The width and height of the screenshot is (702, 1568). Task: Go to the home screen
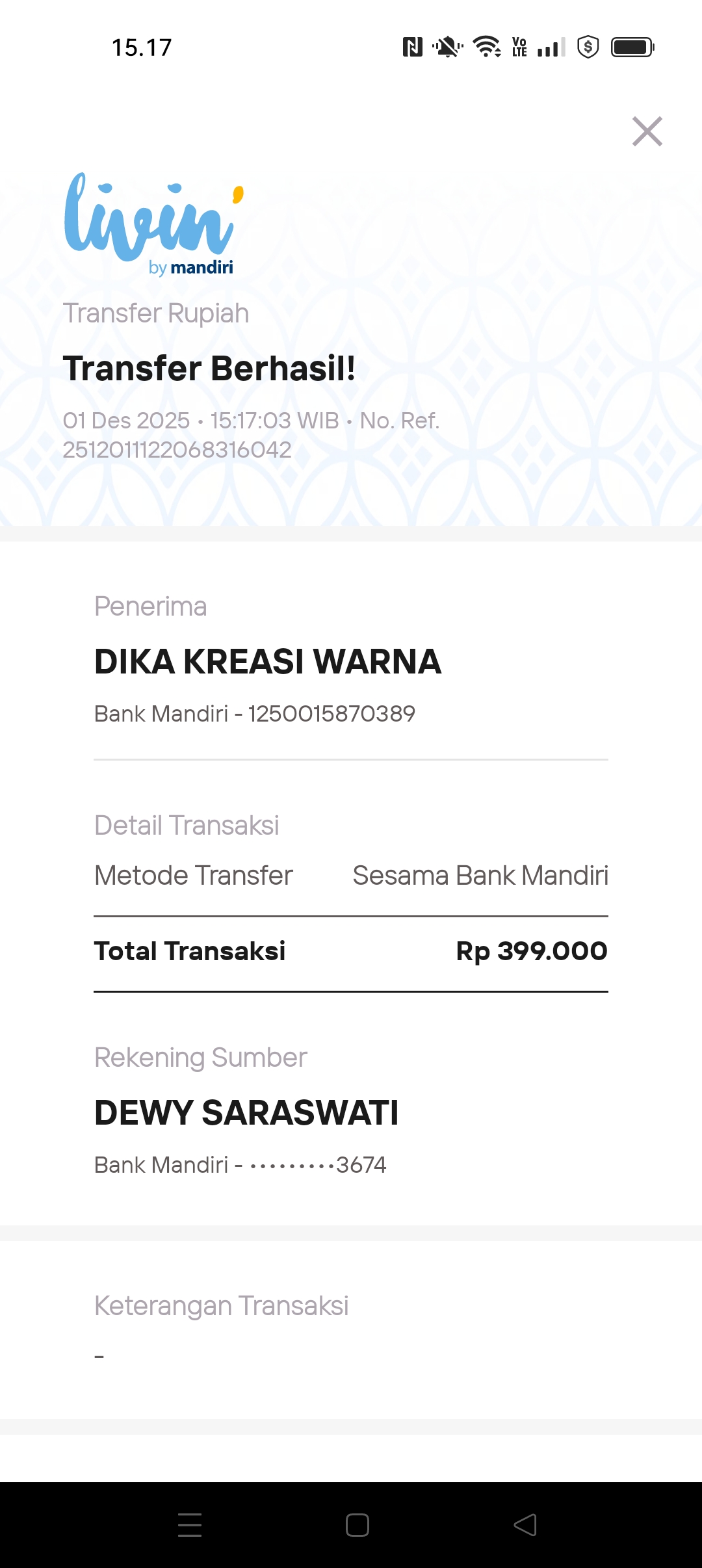coord(357,1524)
